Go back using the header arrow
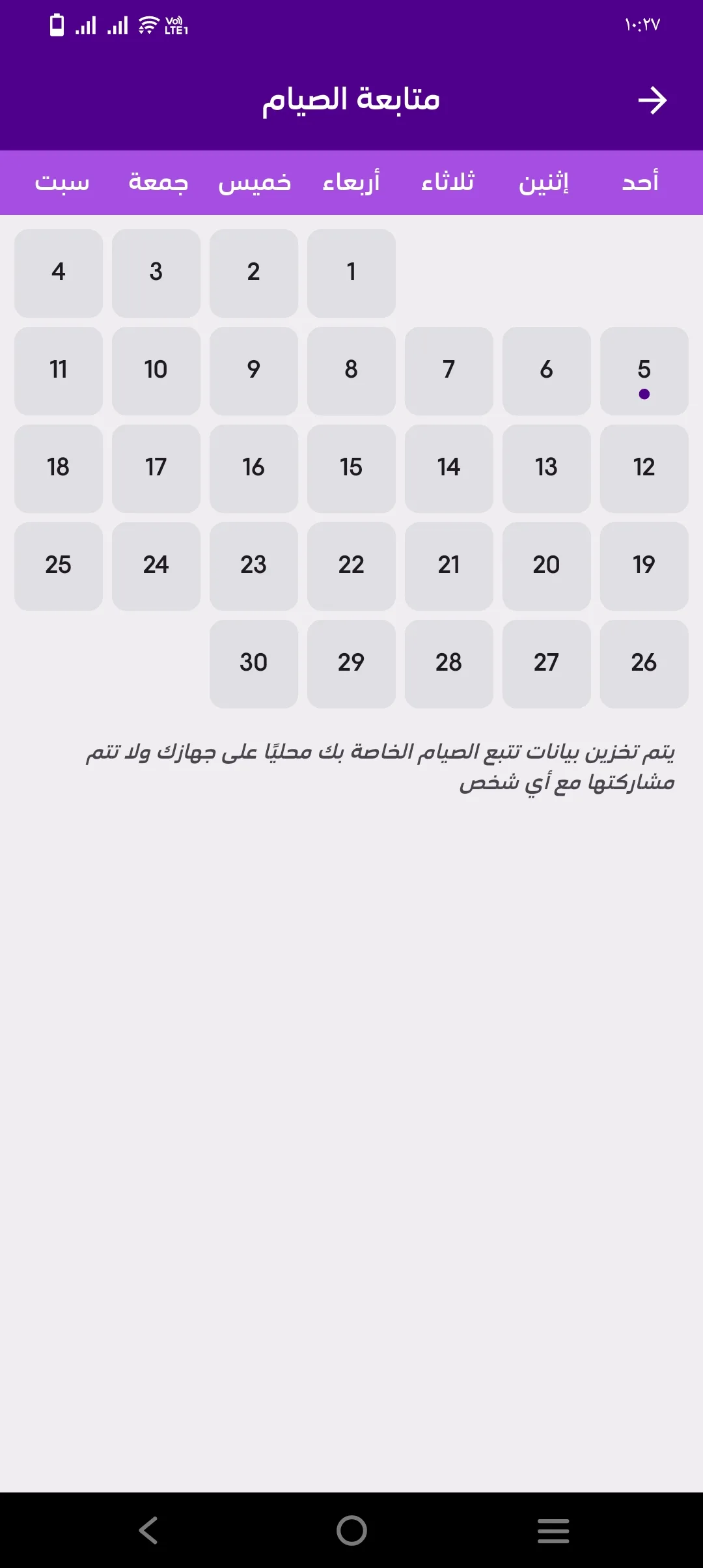703x1568 pixels. [652, 101]
